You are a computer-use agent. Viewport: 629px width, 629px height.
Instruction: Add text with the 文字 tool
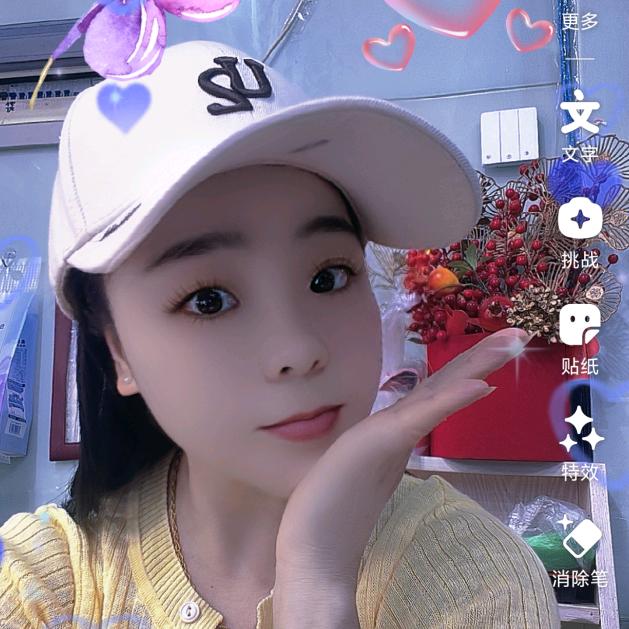(x=580, y=126)
